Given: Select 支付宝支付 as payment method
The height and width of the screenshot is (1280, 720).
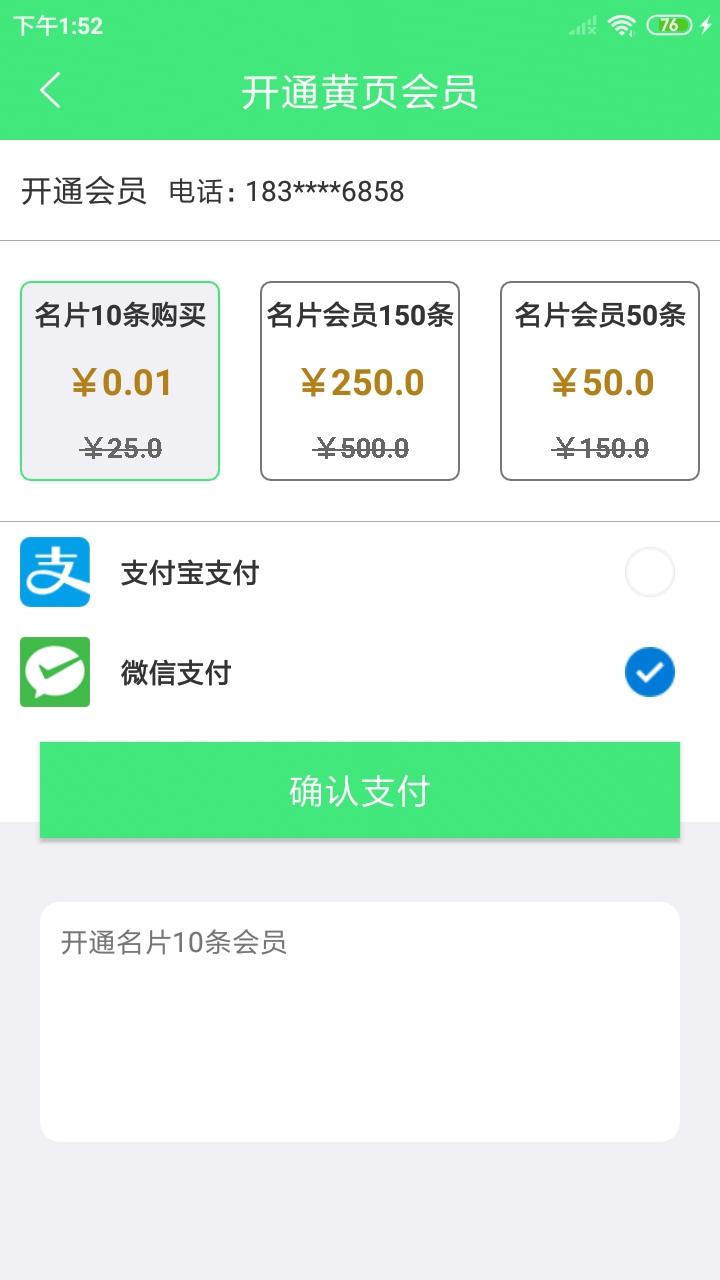Looking at the screenshot, I should (649, 572).
